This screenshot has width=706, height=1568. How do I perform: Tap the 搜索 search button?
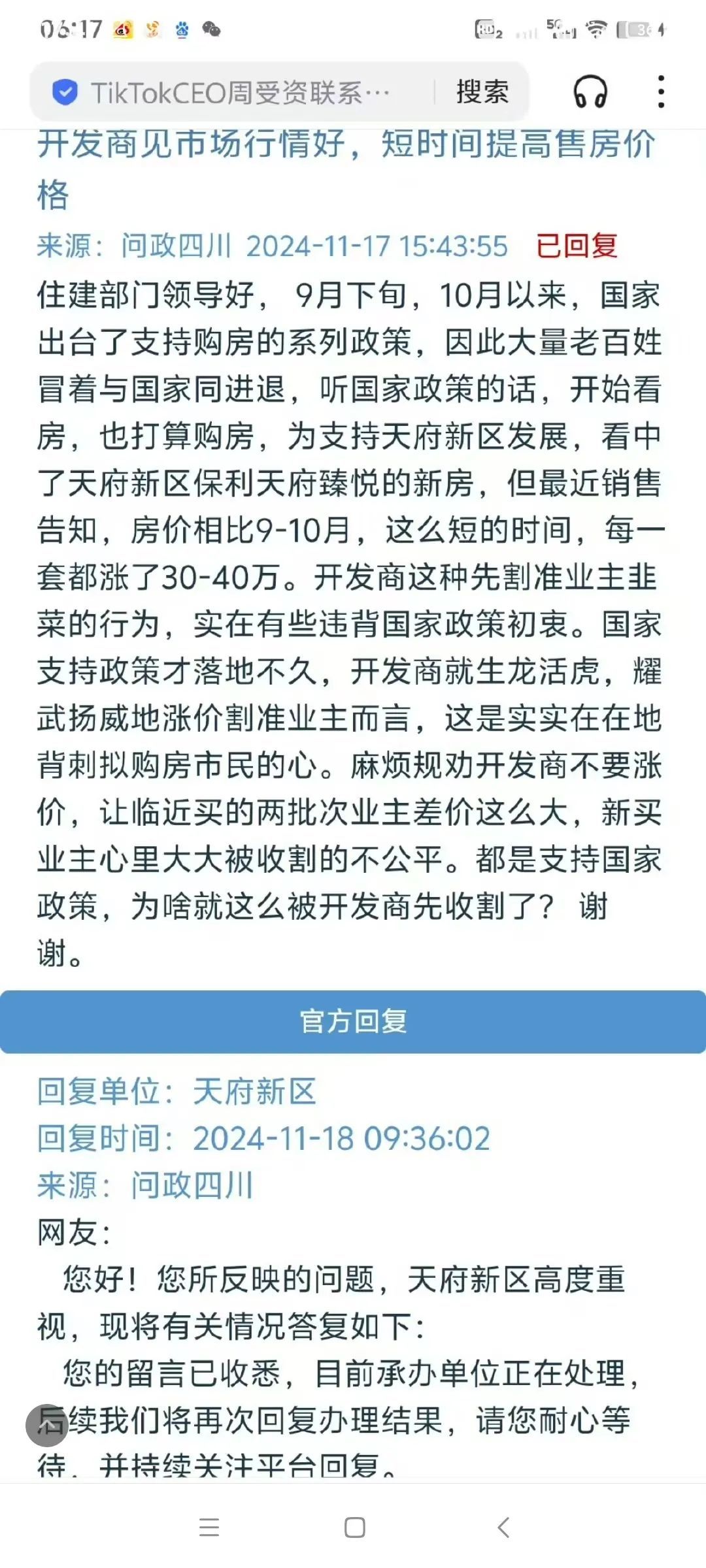[x=482, y=92]
